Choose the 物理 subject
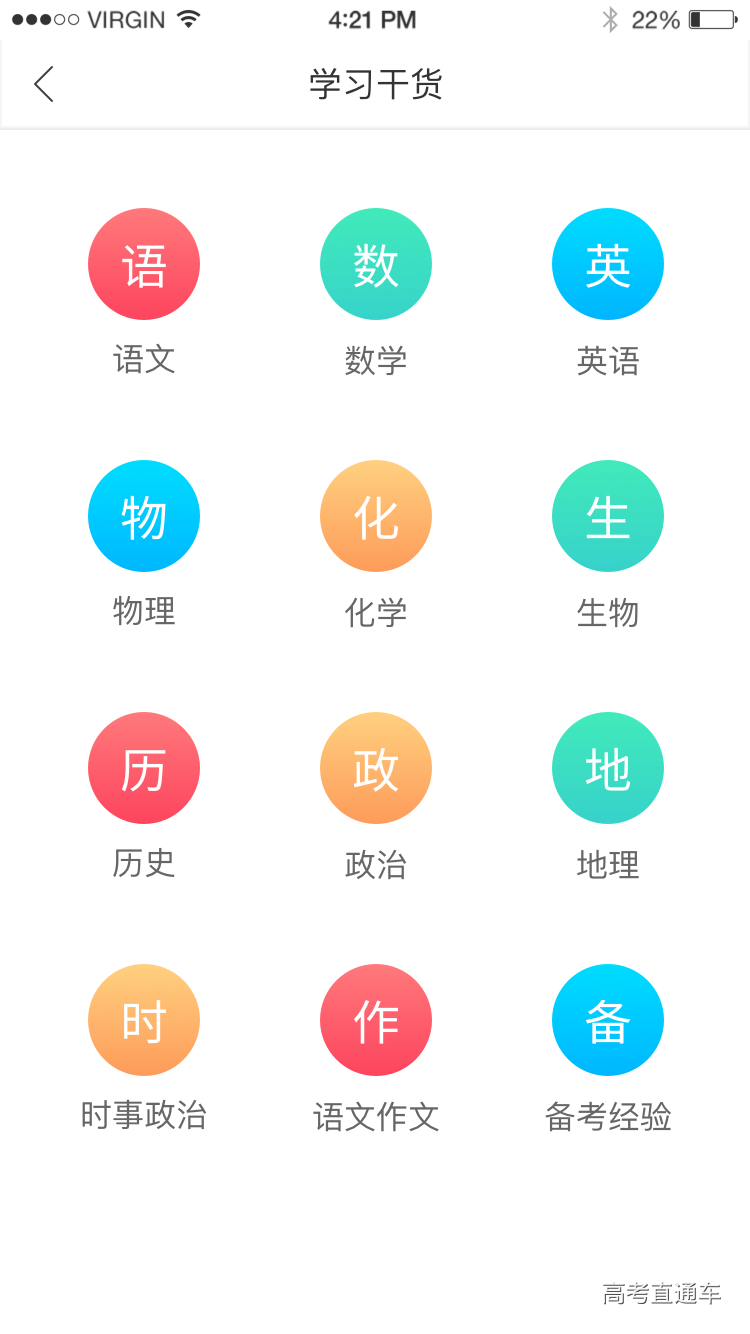The image size is (750, 1334). (x=144, y=517)
